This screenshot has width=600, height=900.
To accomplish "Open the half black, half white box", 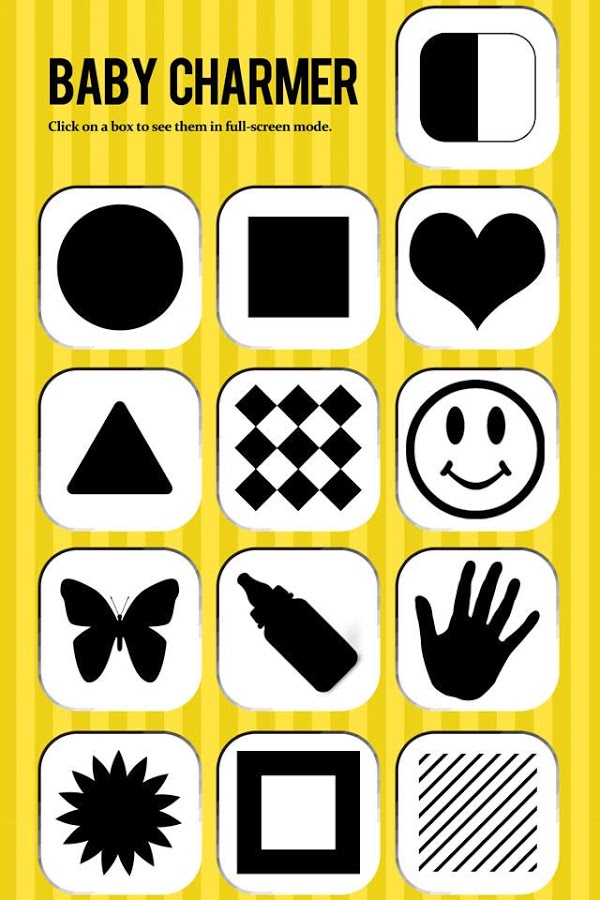I will tap(478, 88).
